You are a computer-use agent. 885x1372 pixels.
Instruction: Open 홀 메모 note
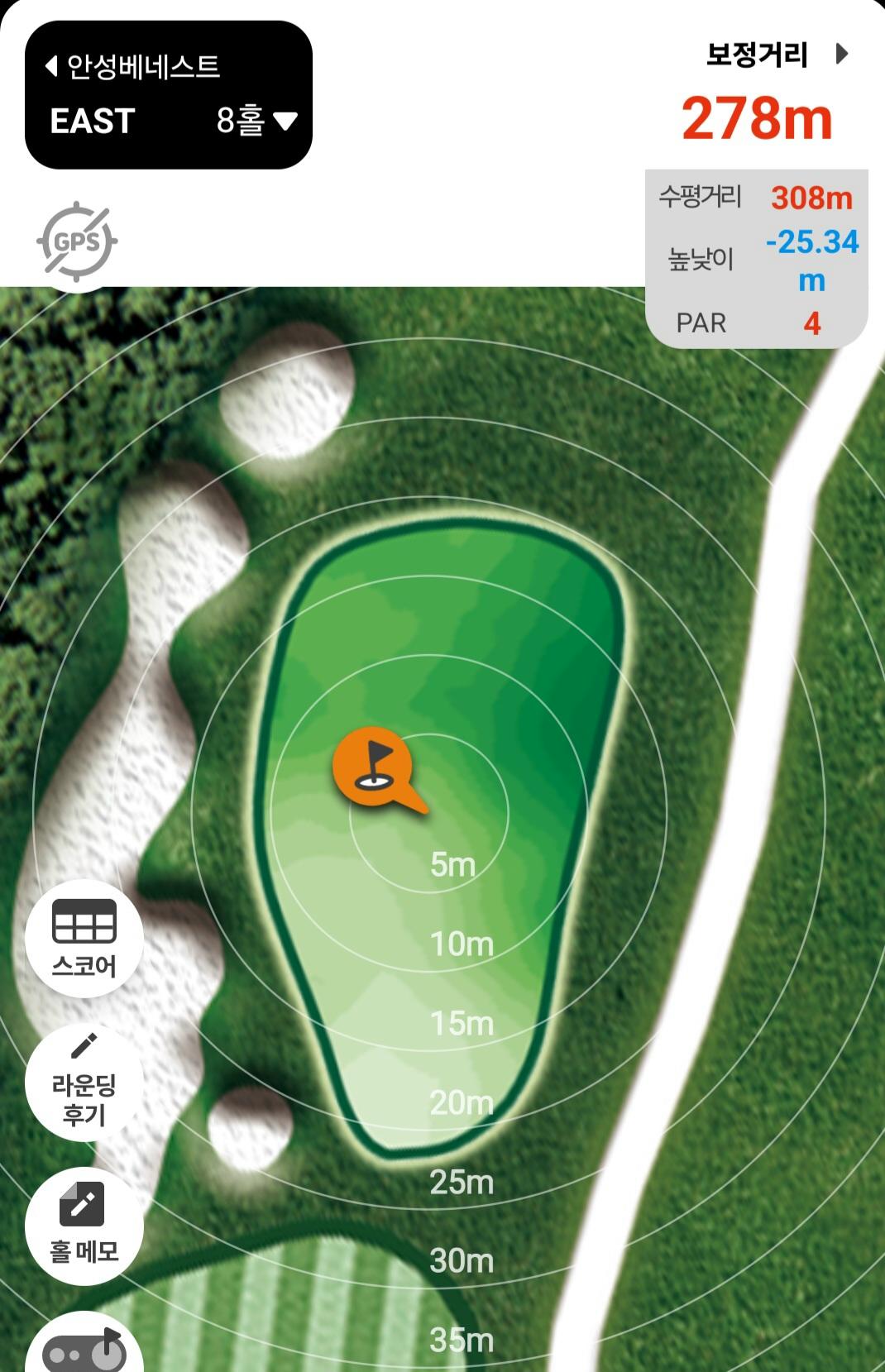84,1226
